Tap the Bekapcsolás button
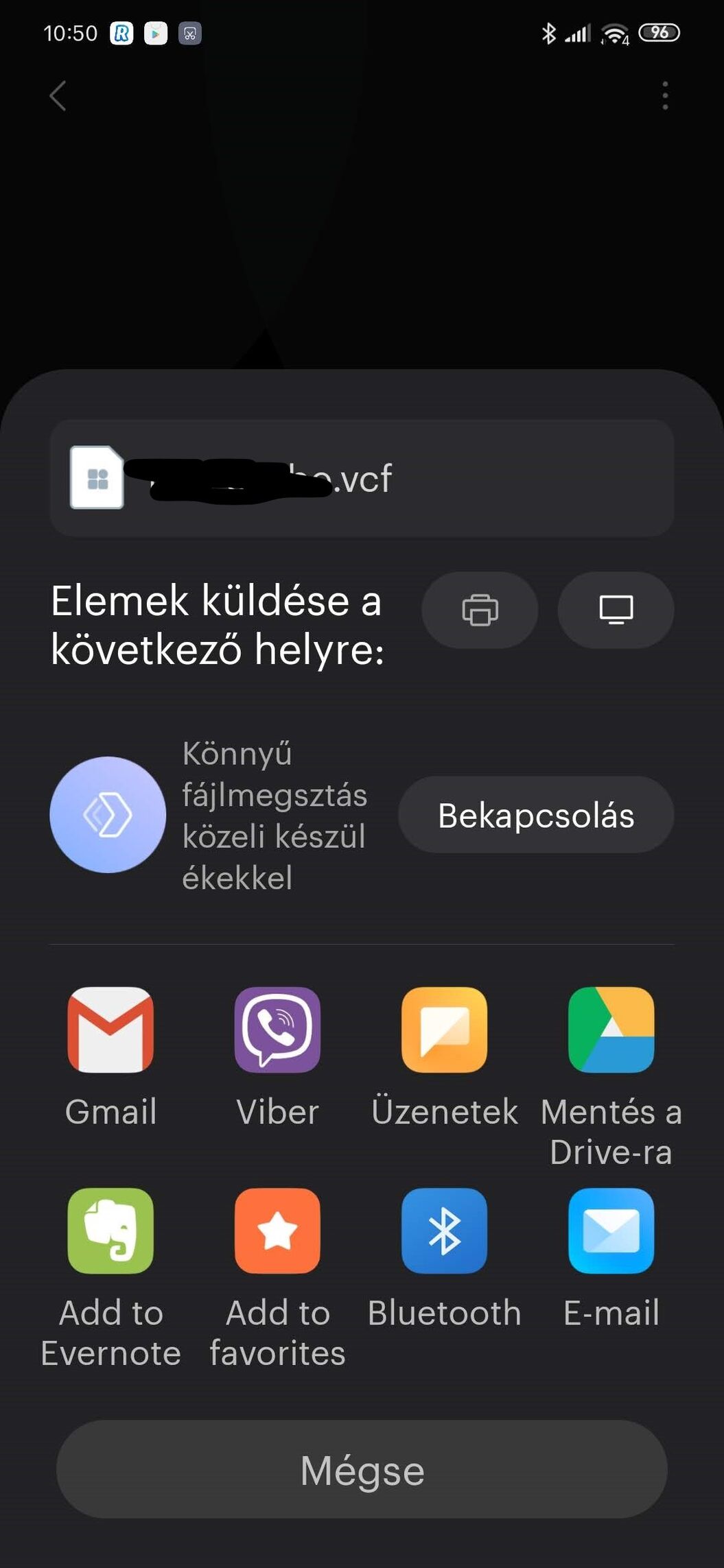Screen dimensions: 724x1568 click(x=536, y=815)
